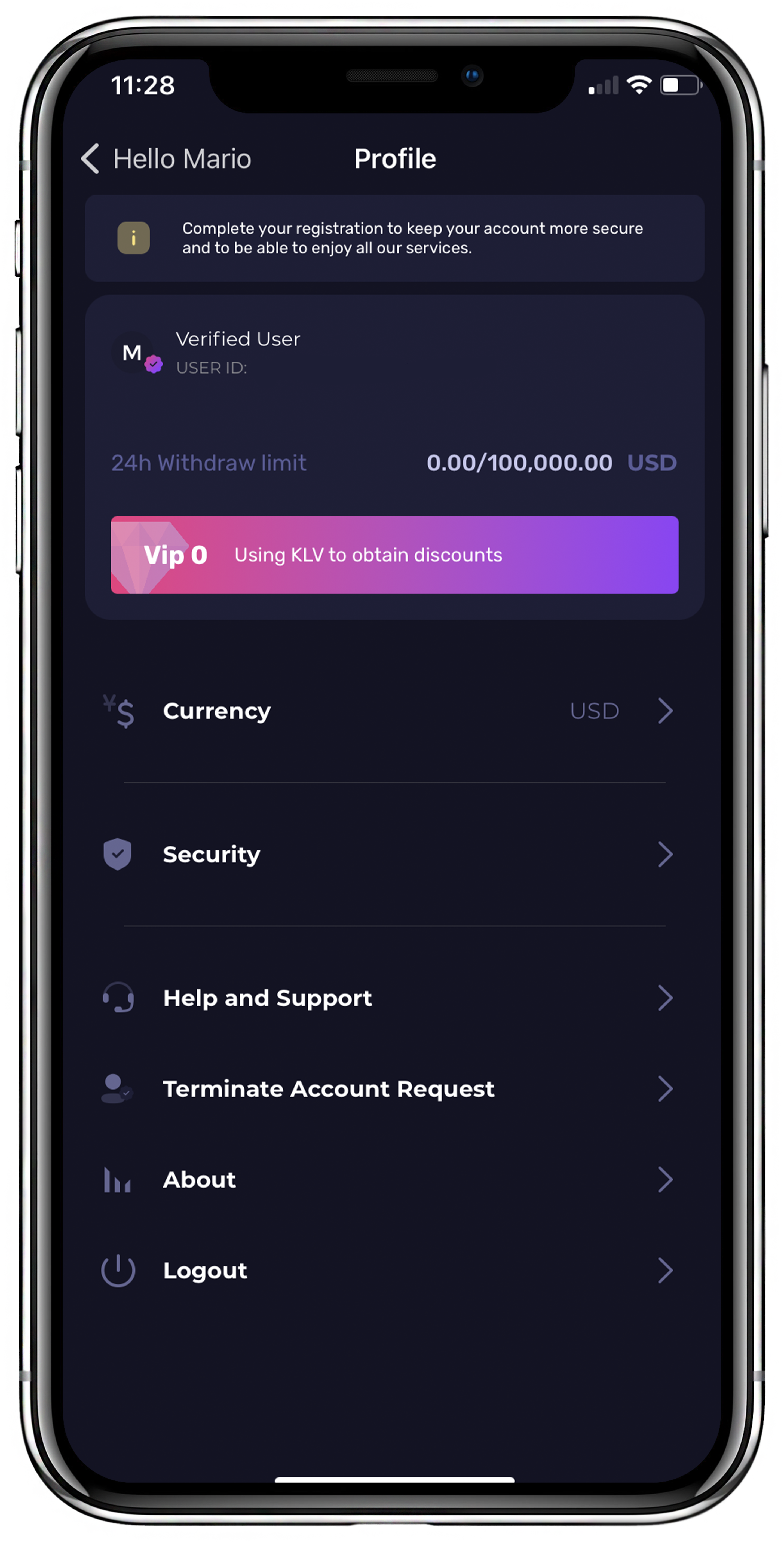Open the complete registration notice
The image size is (784, 1542).
coord(394,238)
